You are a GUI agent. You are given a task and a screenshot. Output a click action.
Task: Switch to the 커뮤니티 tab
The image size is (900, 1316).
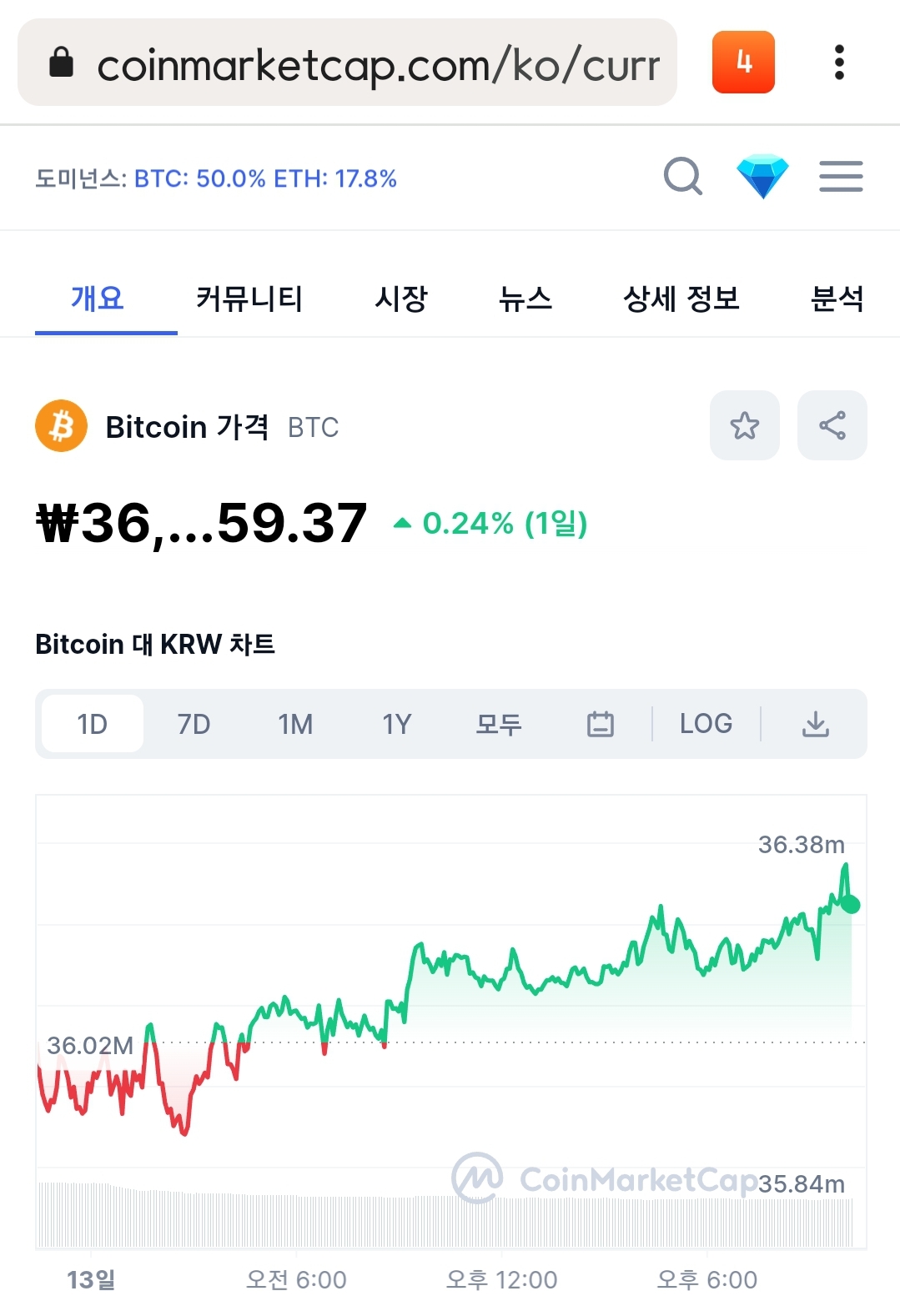[x=249, y=299]
